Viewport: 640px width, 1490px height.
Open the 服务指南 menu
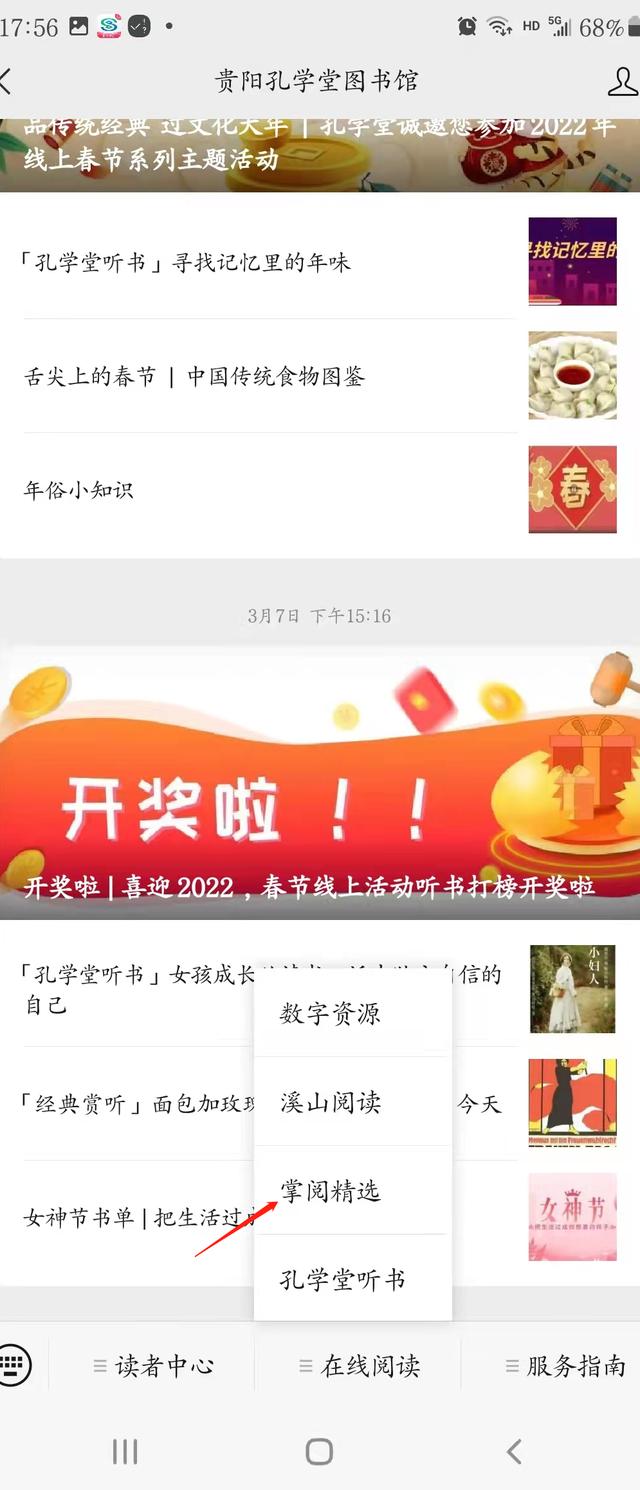tap(566, 1366)
